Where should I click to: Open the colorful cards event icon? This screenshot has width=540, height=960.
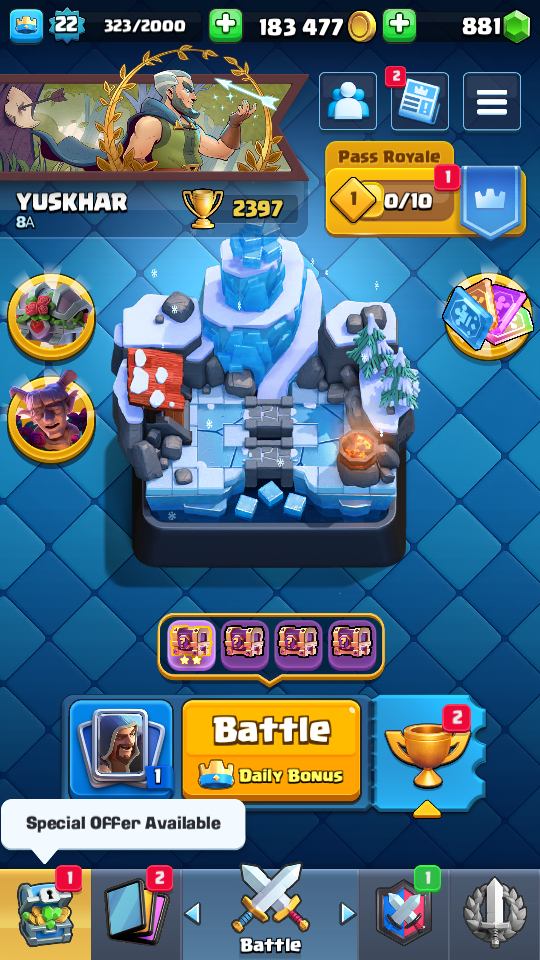tap(487, 316)
